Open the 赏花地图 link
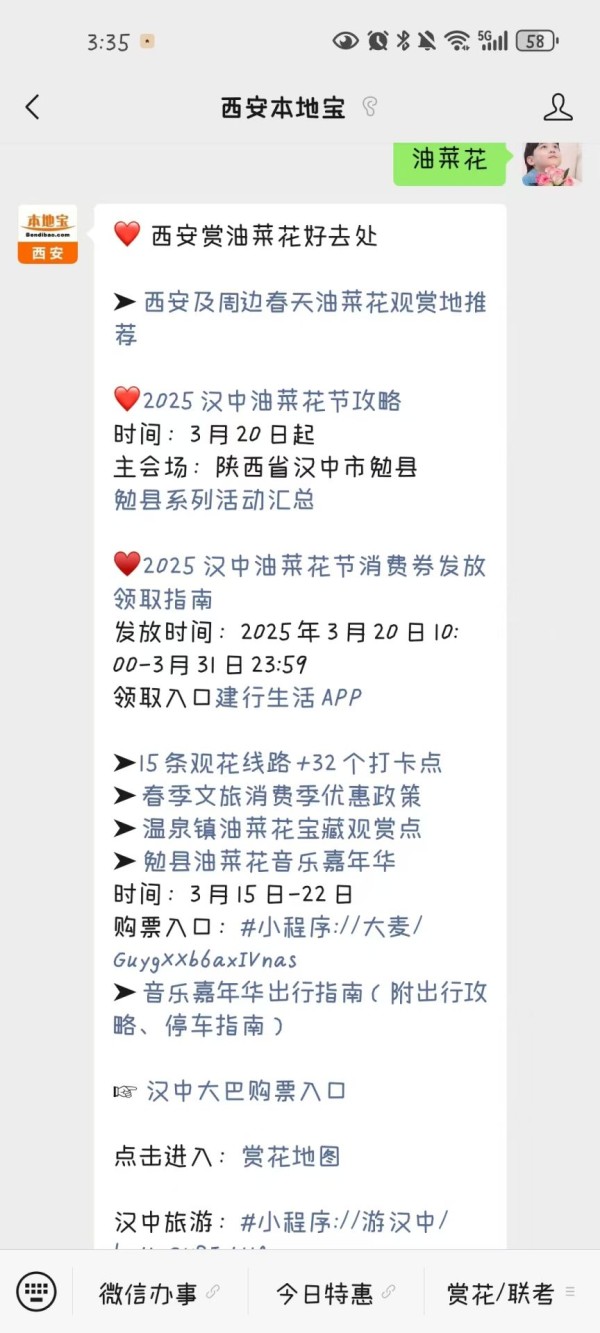This screenshot has width=600, height=1333. [x=291, y=1157]
